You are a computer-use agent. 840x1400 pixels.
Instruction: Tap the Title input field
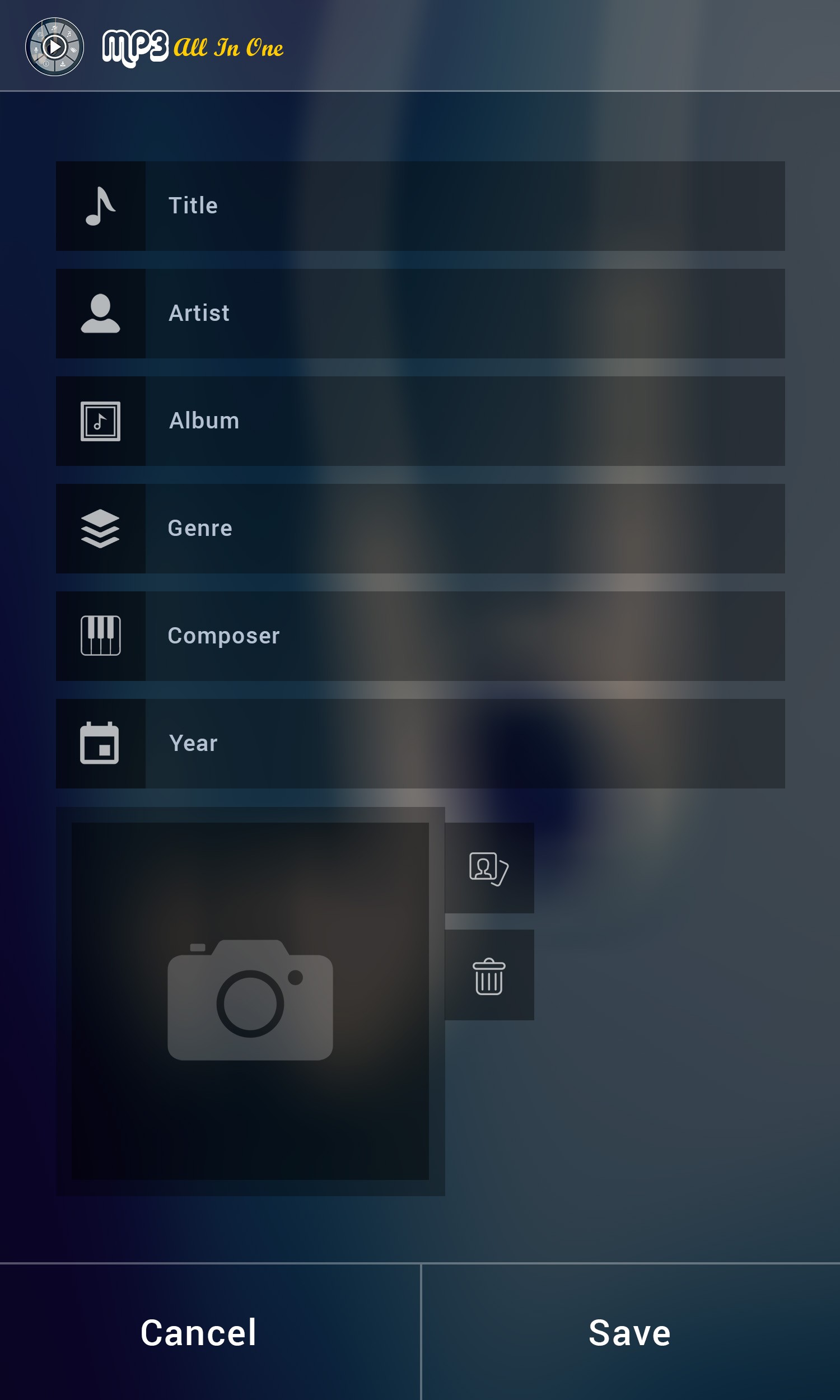(465, 206)
